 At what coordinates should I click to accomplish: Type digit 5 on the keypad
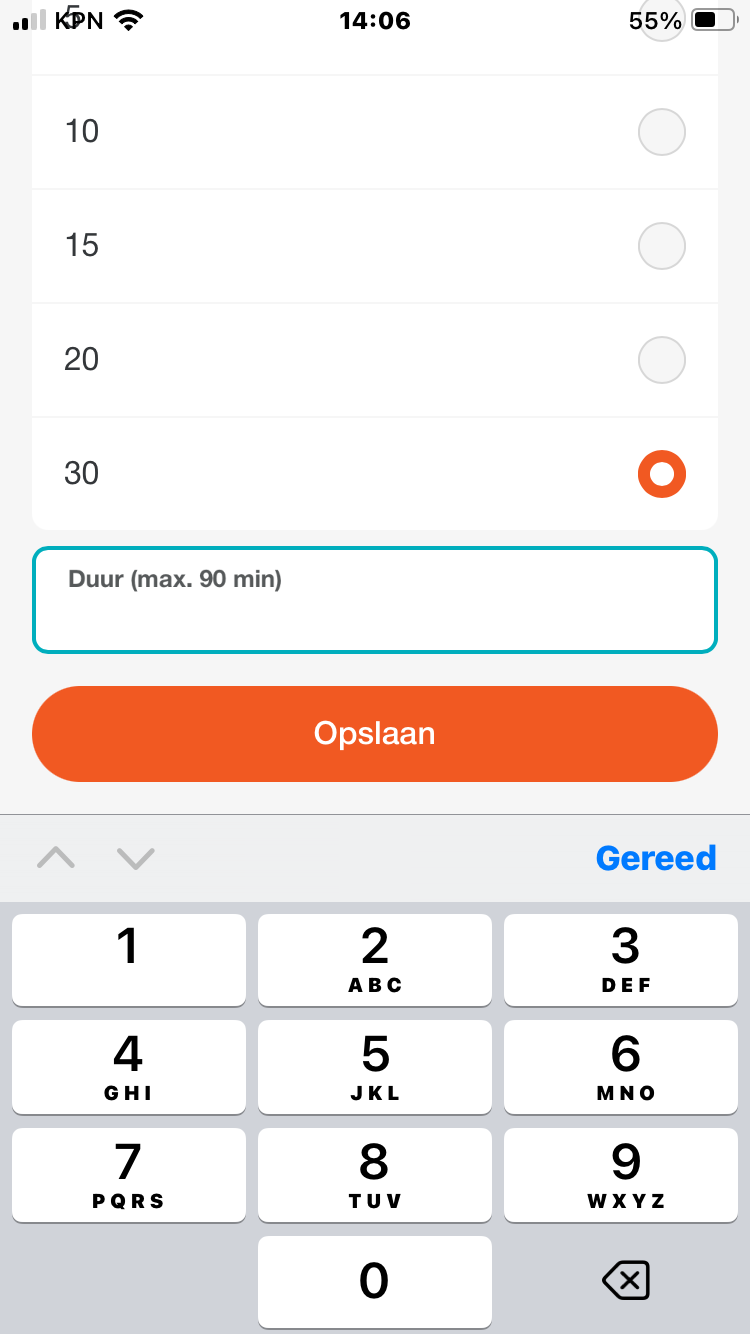[375, 1066]
